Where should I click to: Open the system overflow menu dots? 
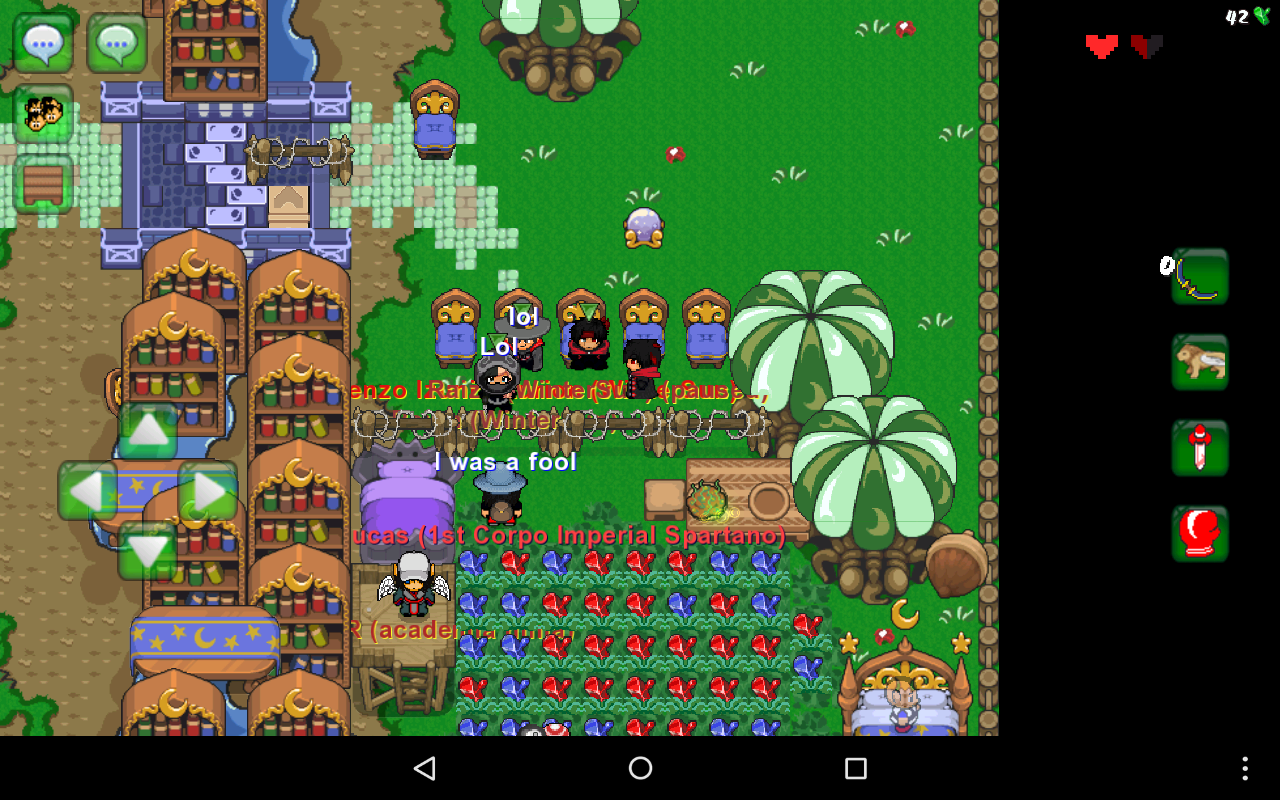[1244, 768]
